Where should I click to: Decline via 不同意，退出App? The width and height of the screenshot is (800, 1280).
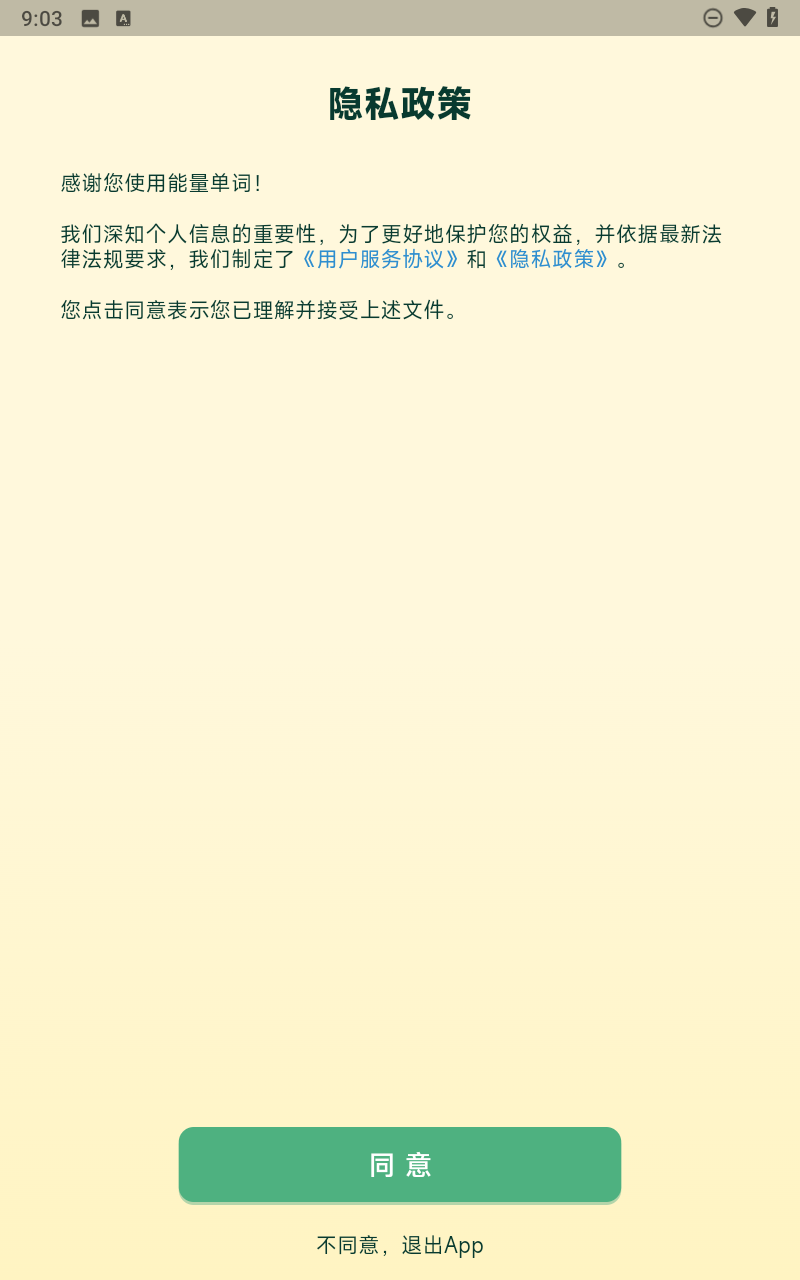click(400, 1245)
